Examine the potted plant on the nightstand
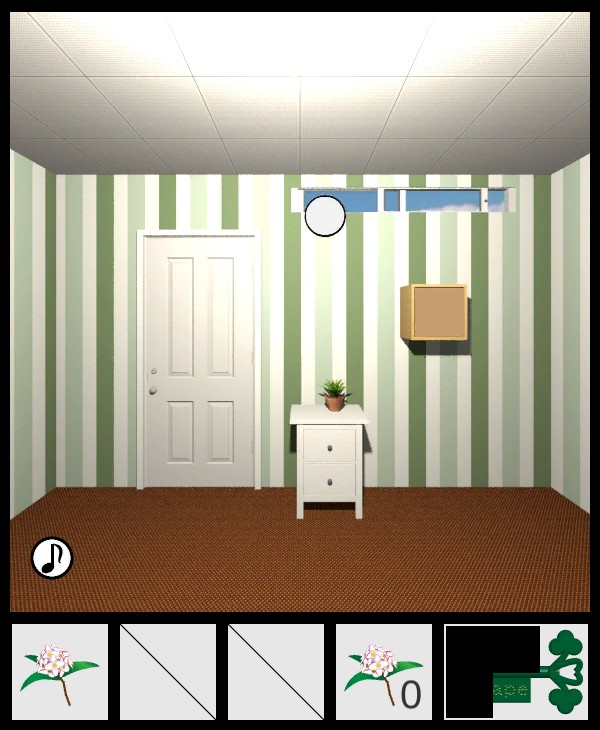600x730 pixels. tap(334, 394)
